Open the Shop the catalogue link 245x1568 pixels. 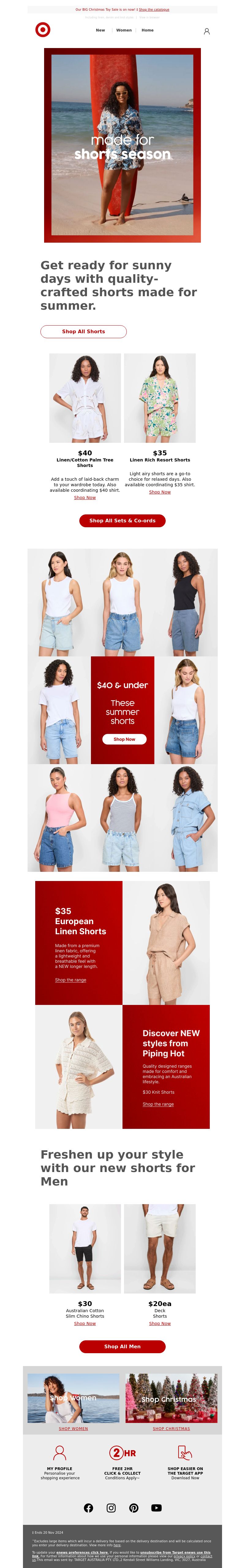pyautogui.click(x=153, y=10)
